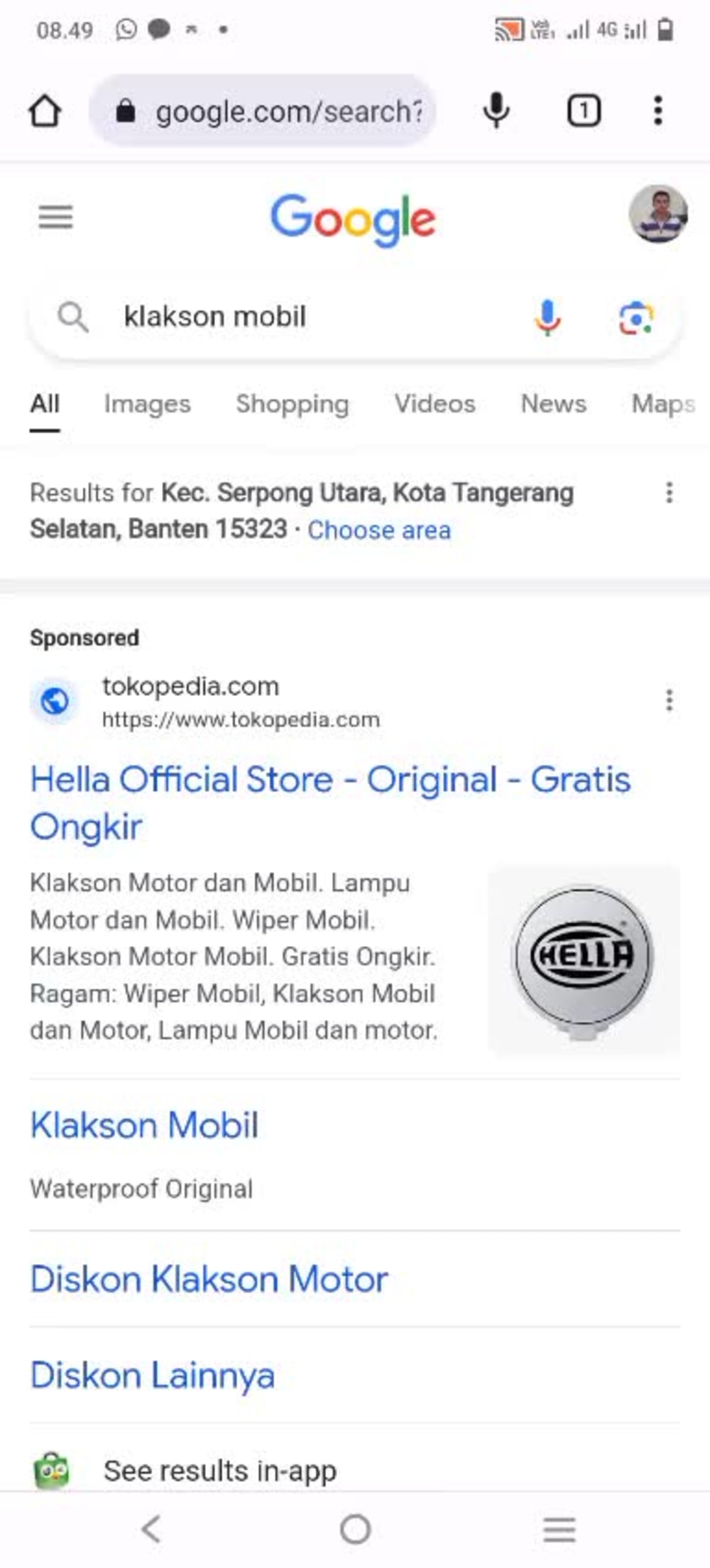The width and height of the screenshot is (710, 1568).
Task: Open the Klakson Mobil sitelink
Action: point(144,1126)
